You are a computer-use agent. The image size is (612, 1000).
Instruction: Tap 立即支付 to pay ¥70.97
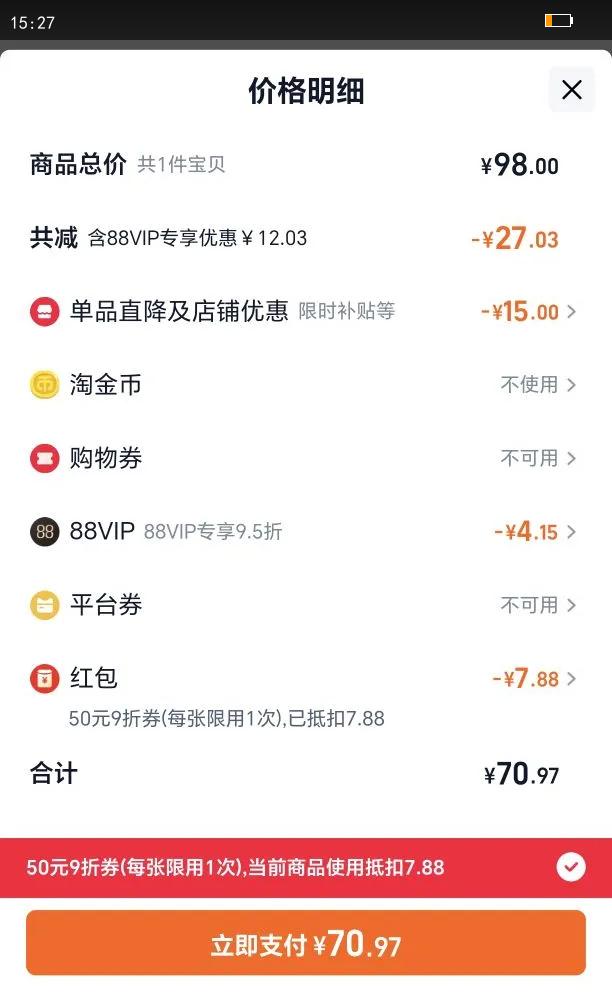click(x=306, y=943)
